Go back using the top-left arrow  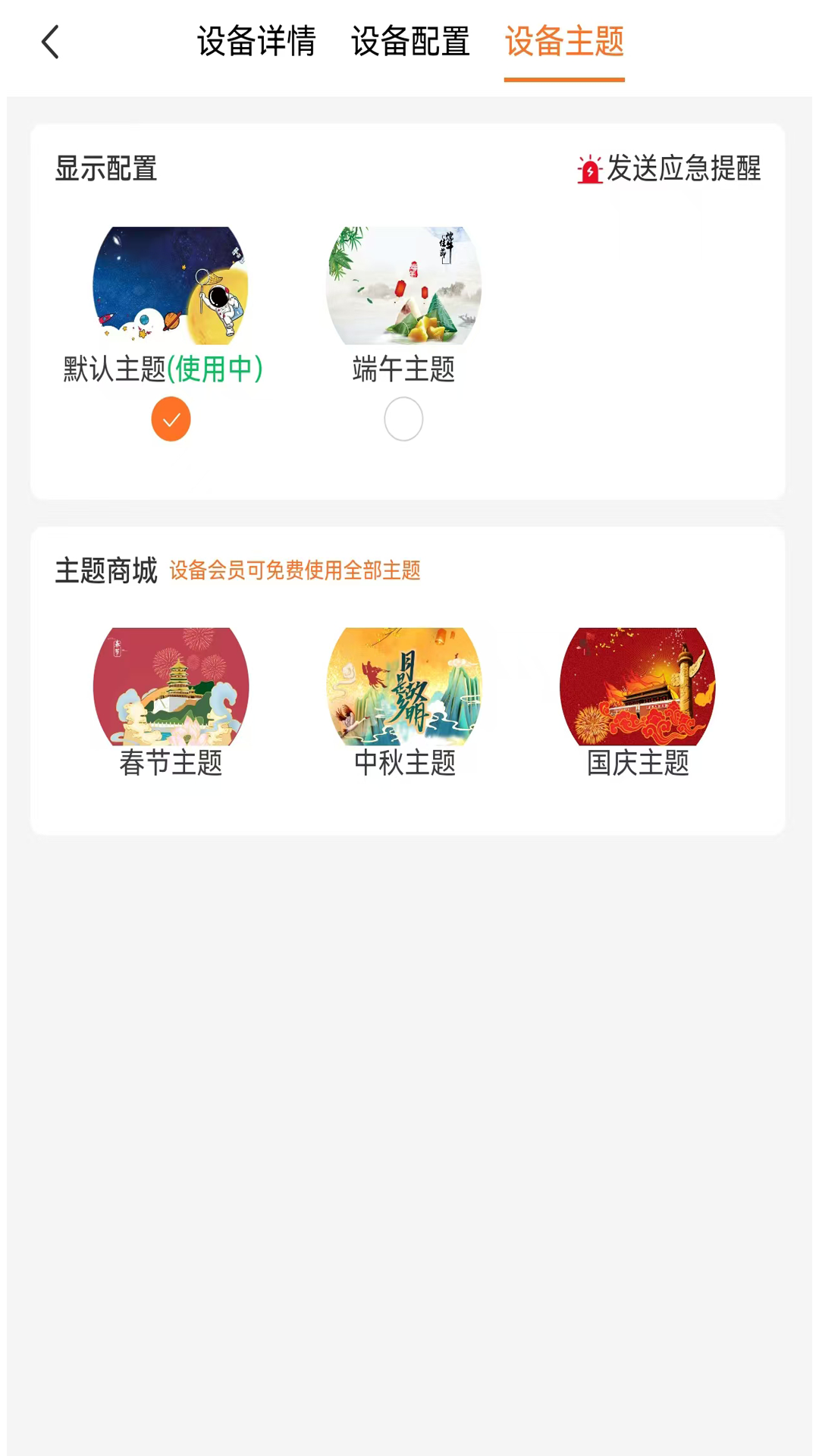pyautogui.click(x=50, y=42)
